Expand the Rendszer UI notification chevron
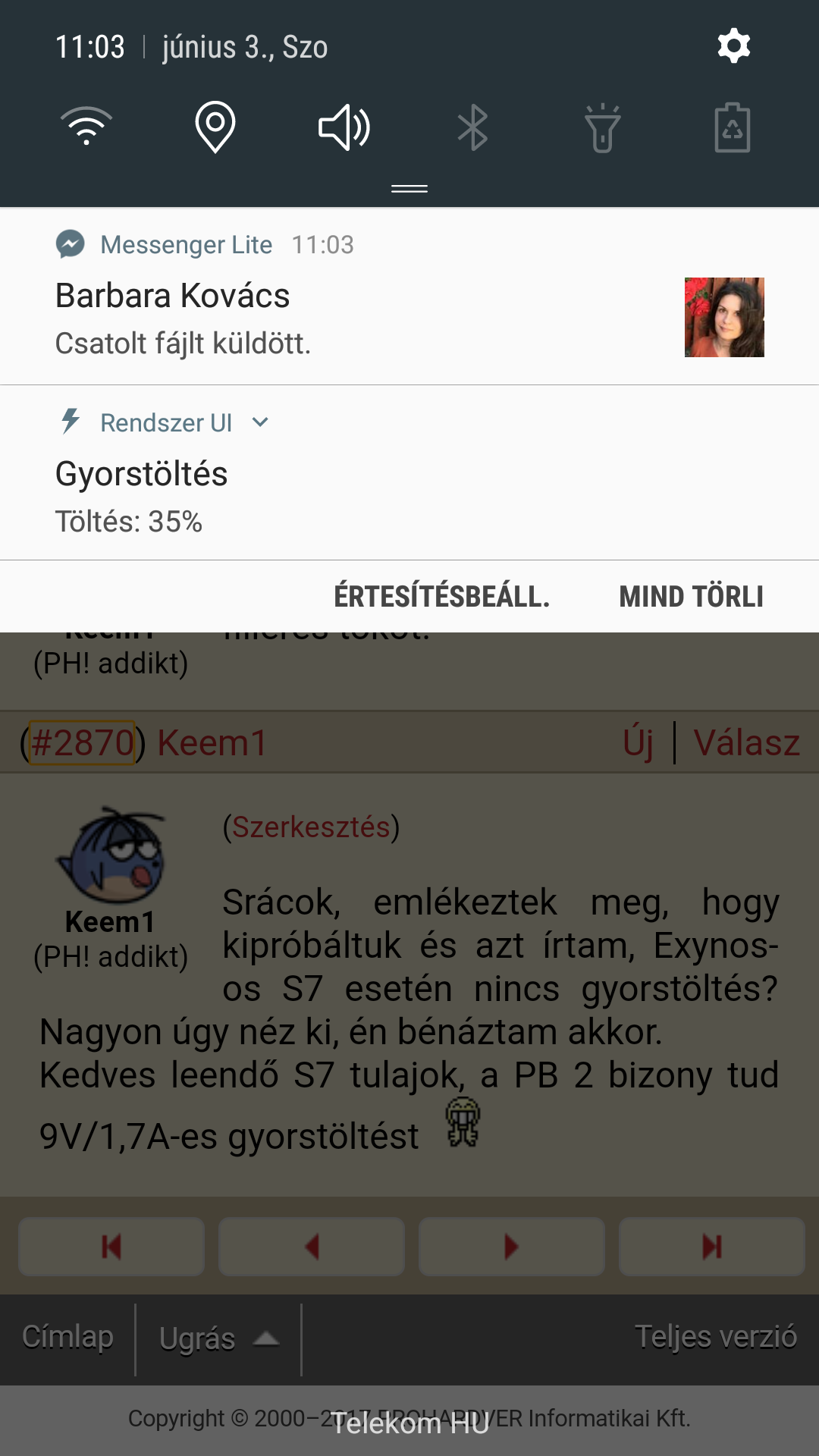 [x=260, y=422]
